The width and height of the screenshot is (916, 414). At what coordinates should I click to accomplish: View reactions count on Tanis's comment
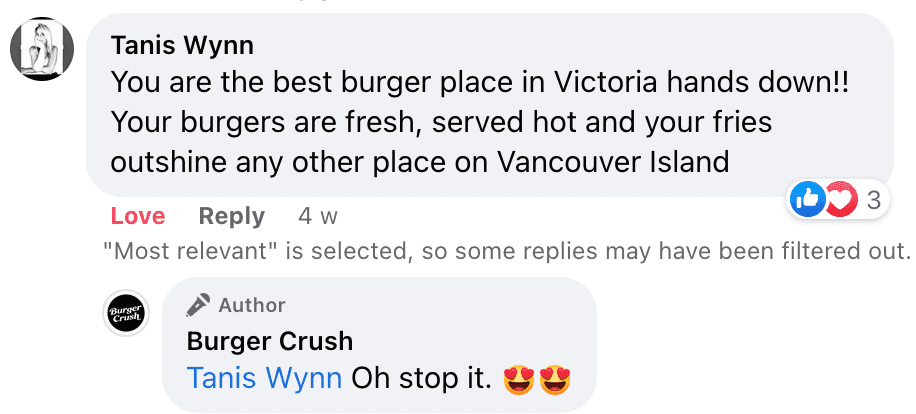pos(837,200)
